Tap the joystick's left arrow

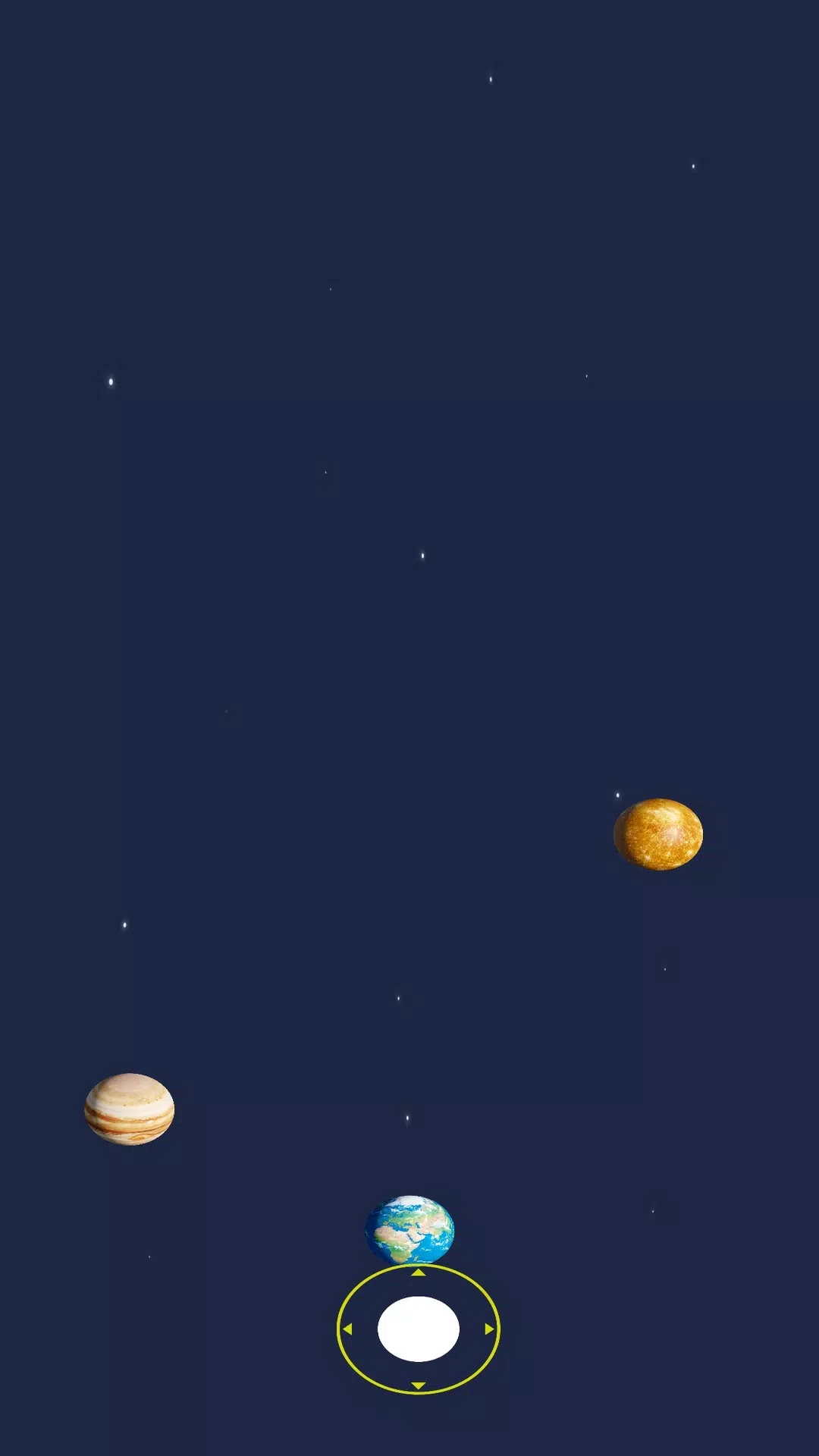[348, 1329]
